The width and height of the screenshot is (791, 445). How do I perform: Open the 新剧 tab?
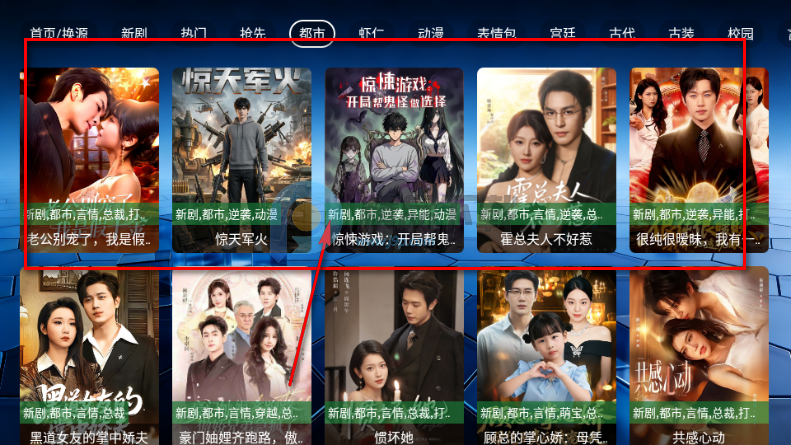[x=134, y=34]
